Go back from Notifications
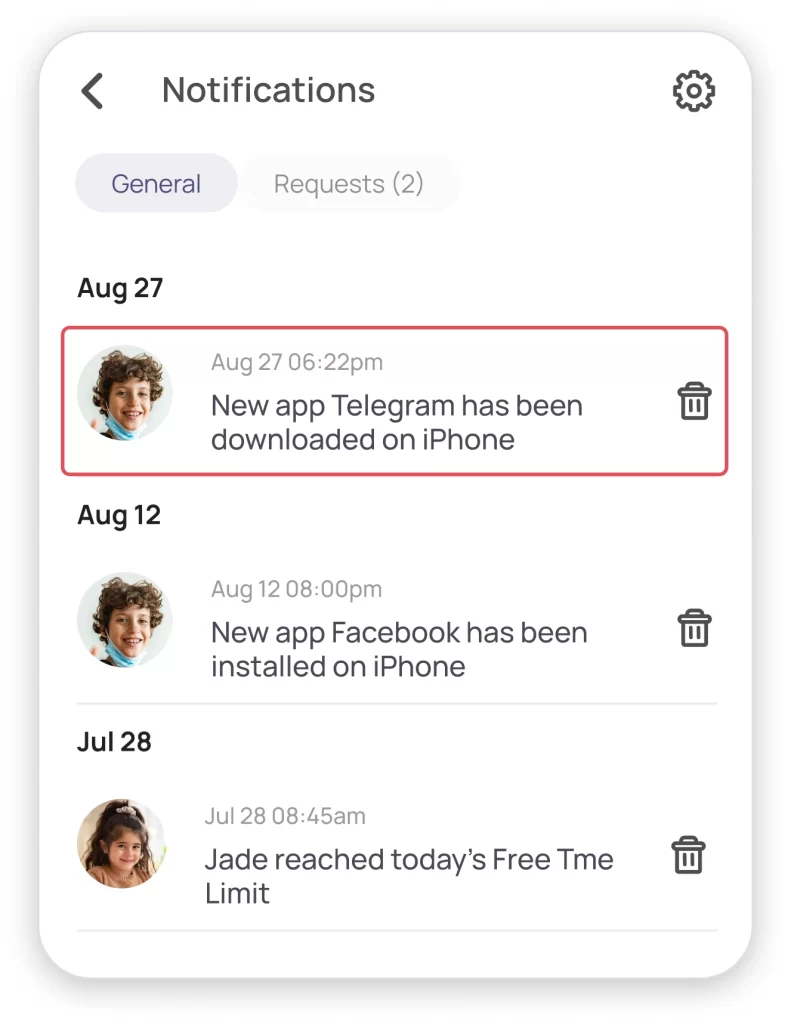The height and width of the screenshot is (1024, 791). [x=93, y=91]
